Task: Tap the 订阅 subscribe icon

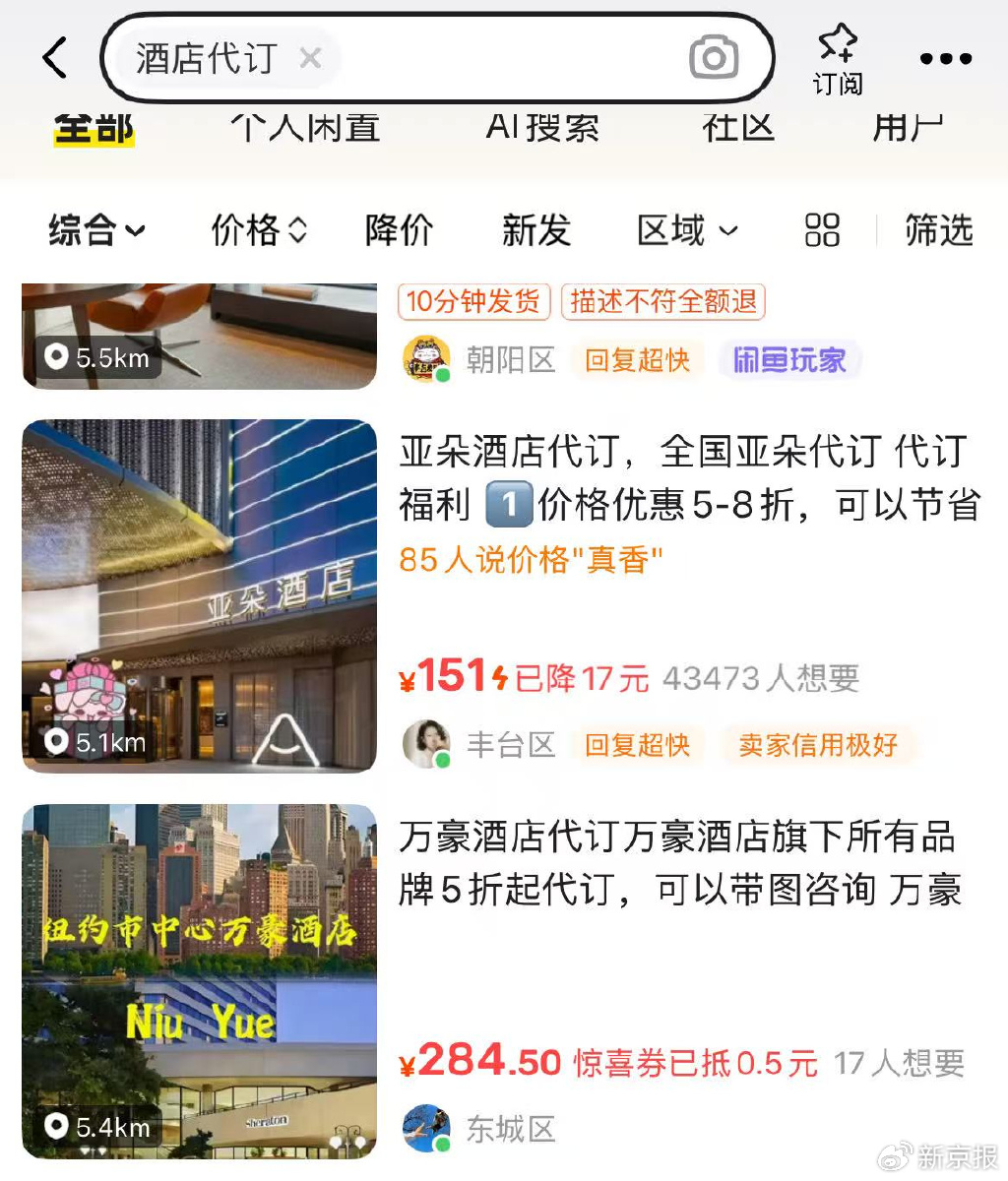Action: pyautogui.click(x=838, y=57)
